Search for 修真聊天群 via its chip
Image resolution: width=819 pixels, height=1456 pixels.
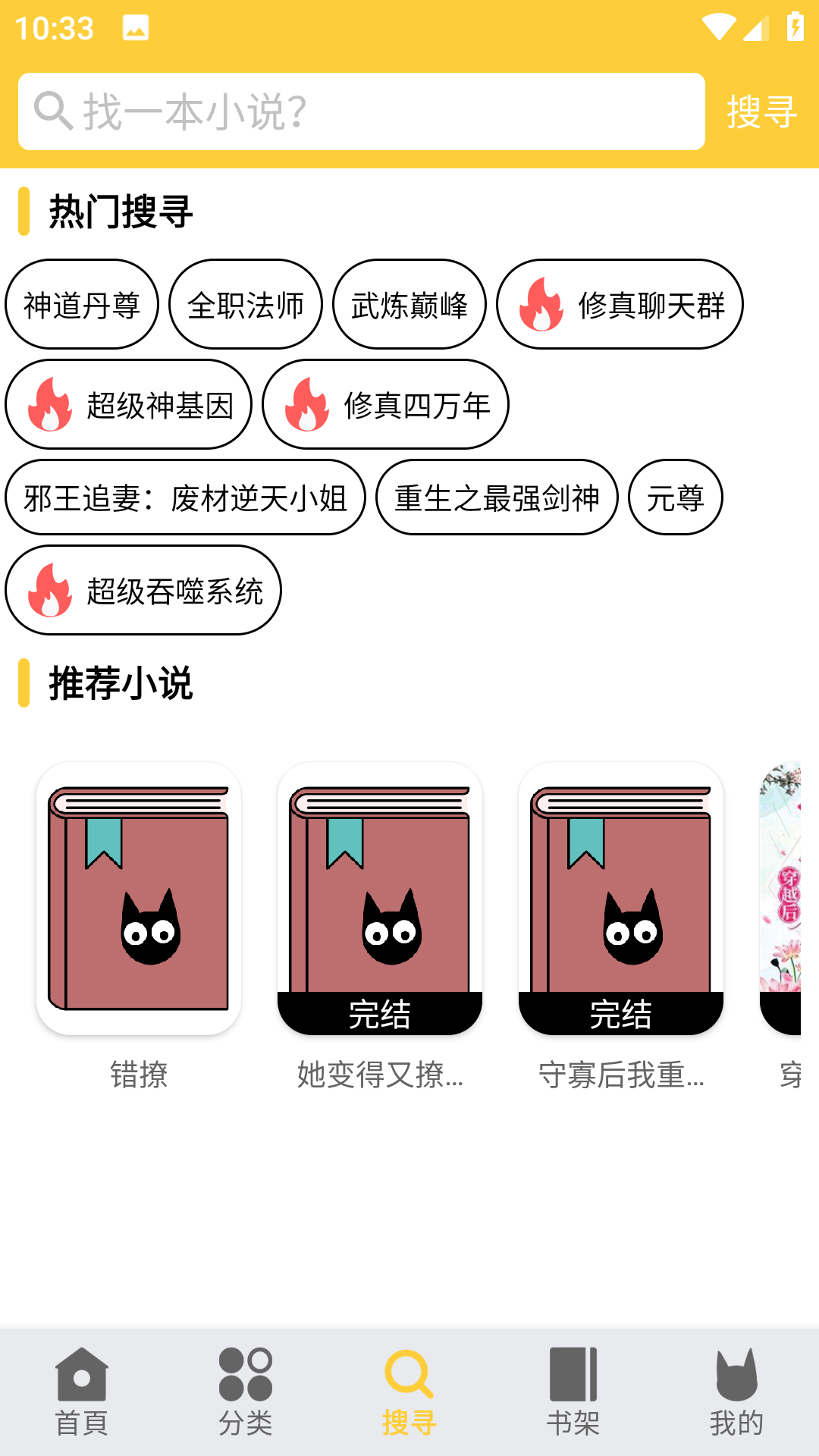[x=620, y=305]
